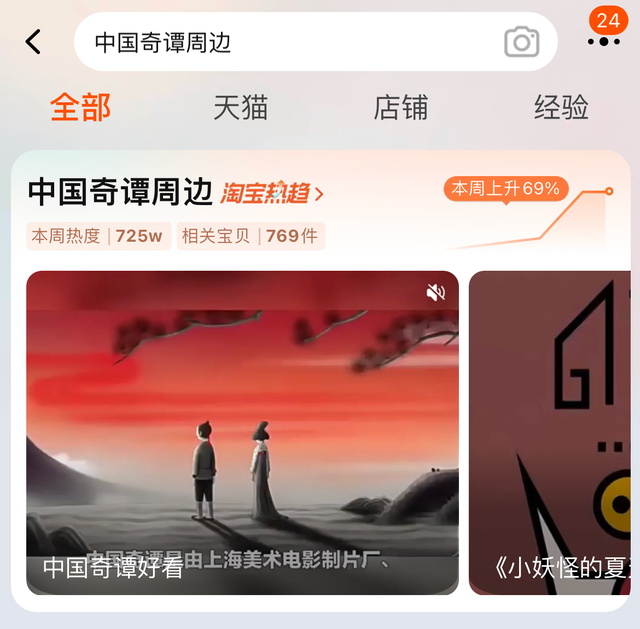Open the 淘宝热趋 trend link
The height and width of the screenshot is (629, 640).
(x=272, y=193)
